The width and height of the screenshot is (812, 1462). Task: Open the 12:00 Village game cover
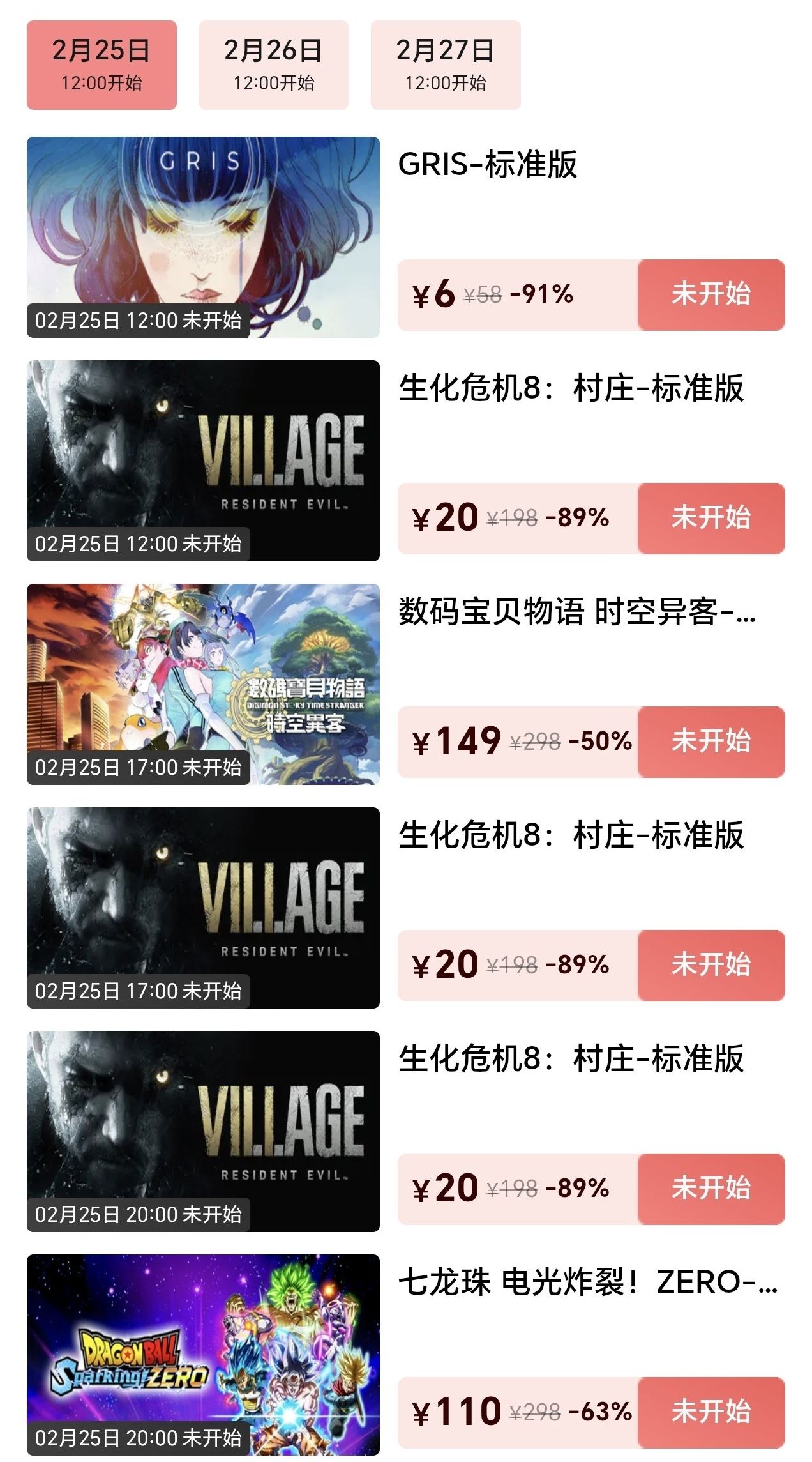(203, 460)
